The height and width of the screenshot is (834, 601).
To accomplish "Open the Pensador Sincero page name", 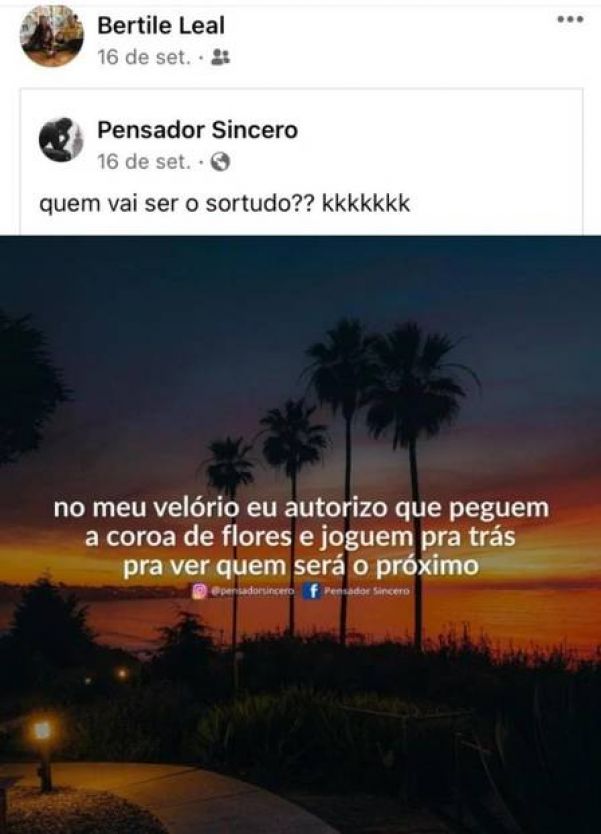I will tap(197, 130).
